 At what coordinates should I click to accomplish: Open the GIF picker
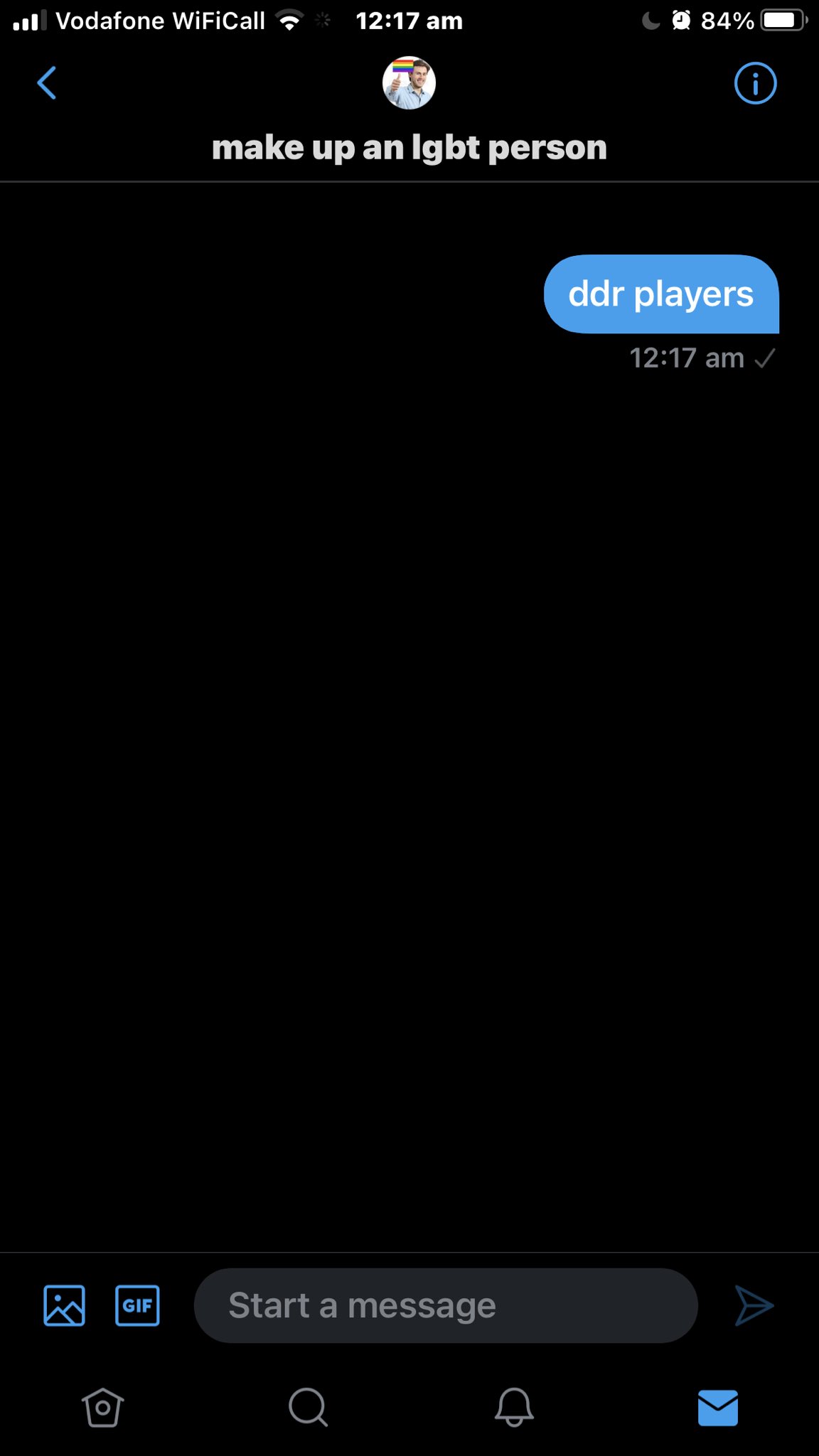137,1305
